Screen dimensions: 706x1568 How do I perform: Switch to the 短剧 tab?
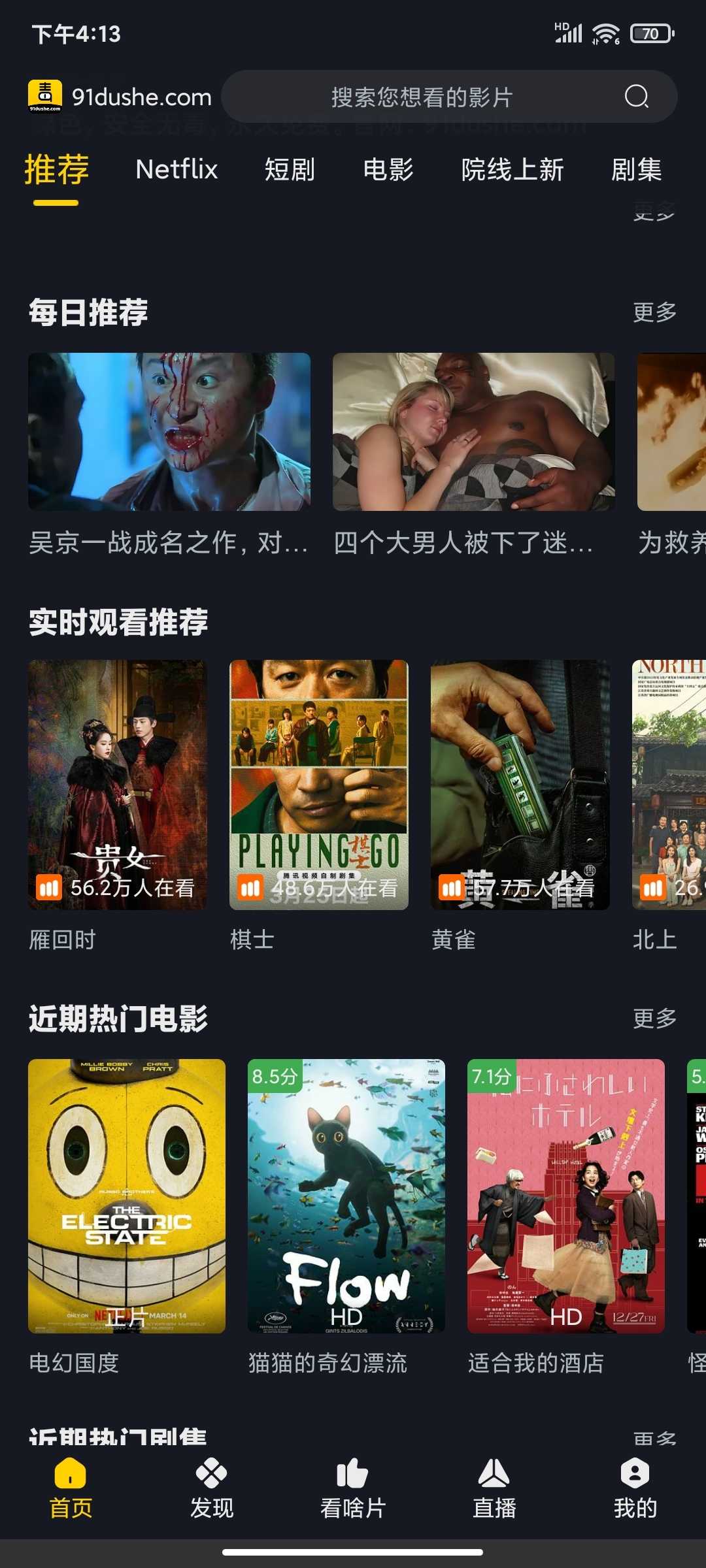[290, 170]
